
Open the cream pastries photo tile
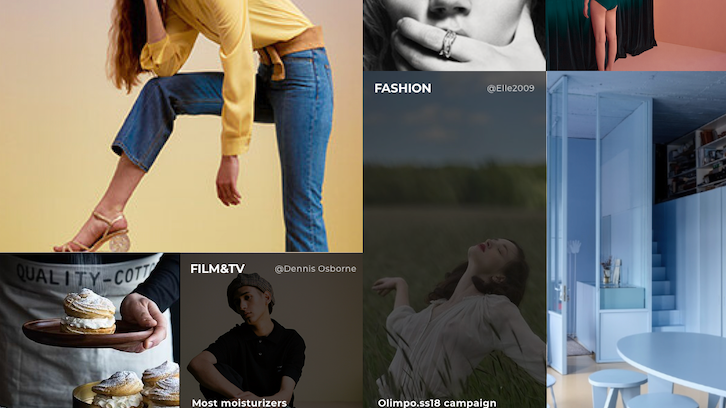coord(90,330)
